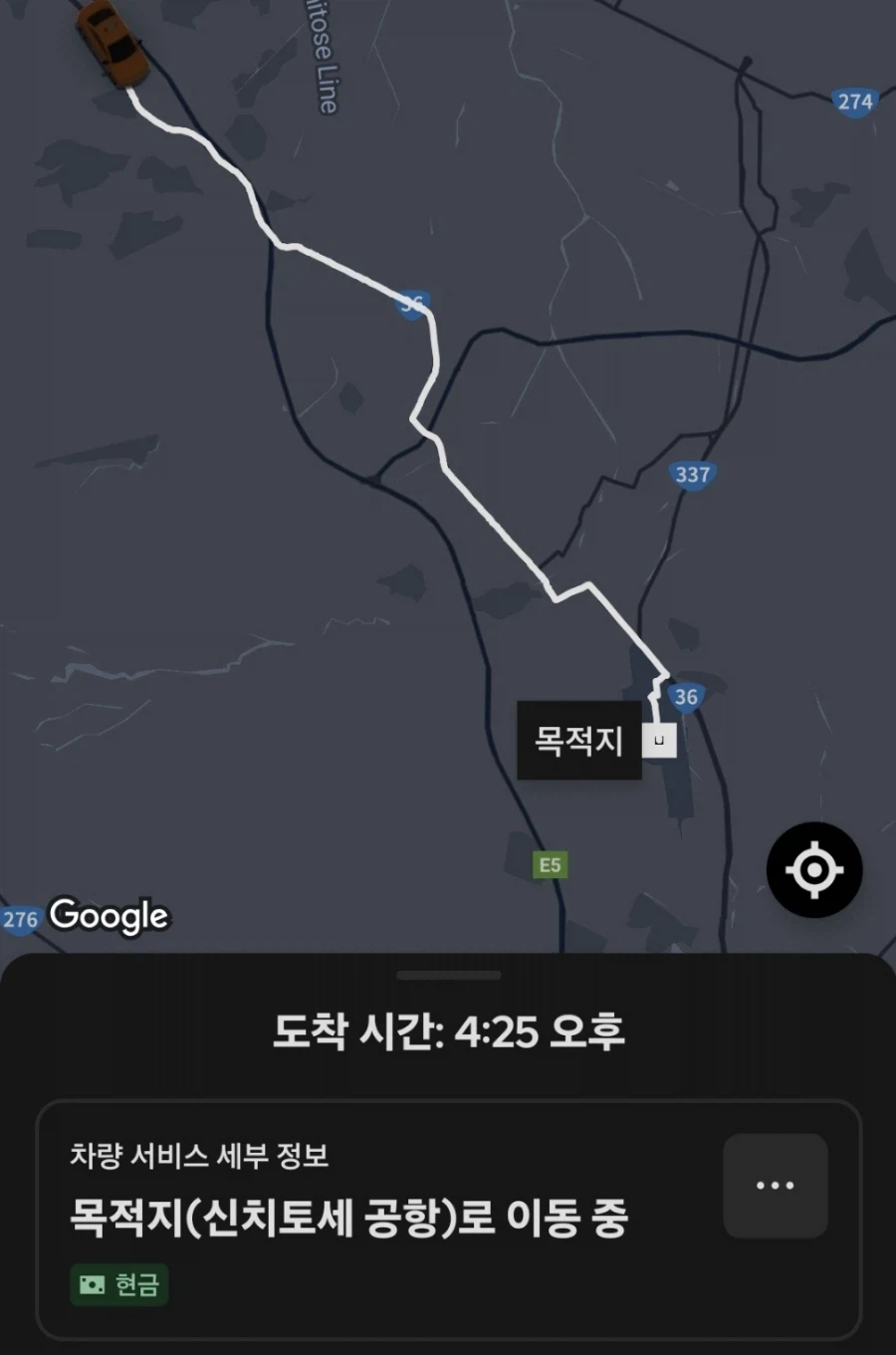Image resolution: width=896 pixels, height=1355 pixels.
Task: Open the Google logo on the map
Action: pyautogui.click(x=110, y=914)
